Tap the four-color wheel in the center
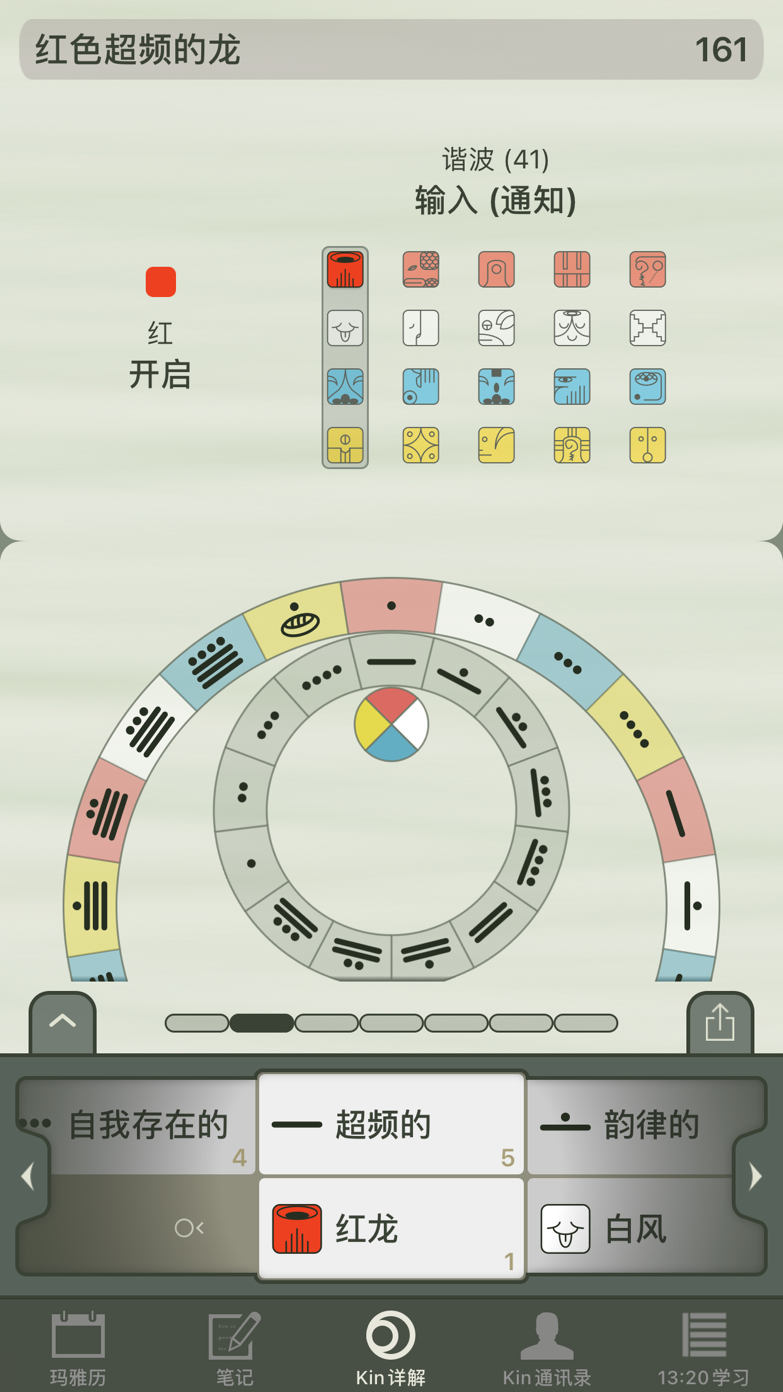The height and width of the screenshot is (1392, 783). (391, 724)
